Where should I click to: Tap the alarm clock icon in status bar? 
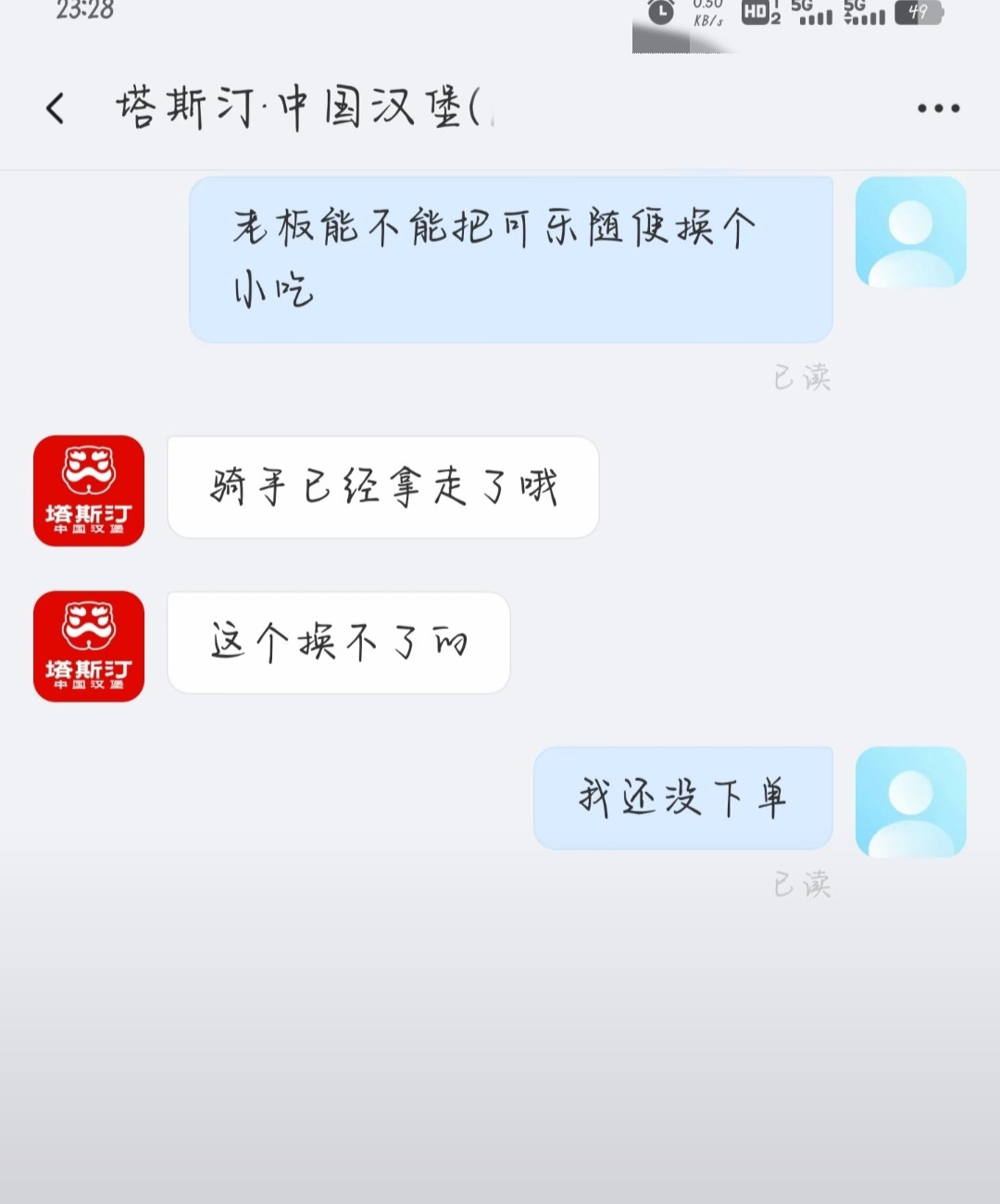click(x=659, y=14)
